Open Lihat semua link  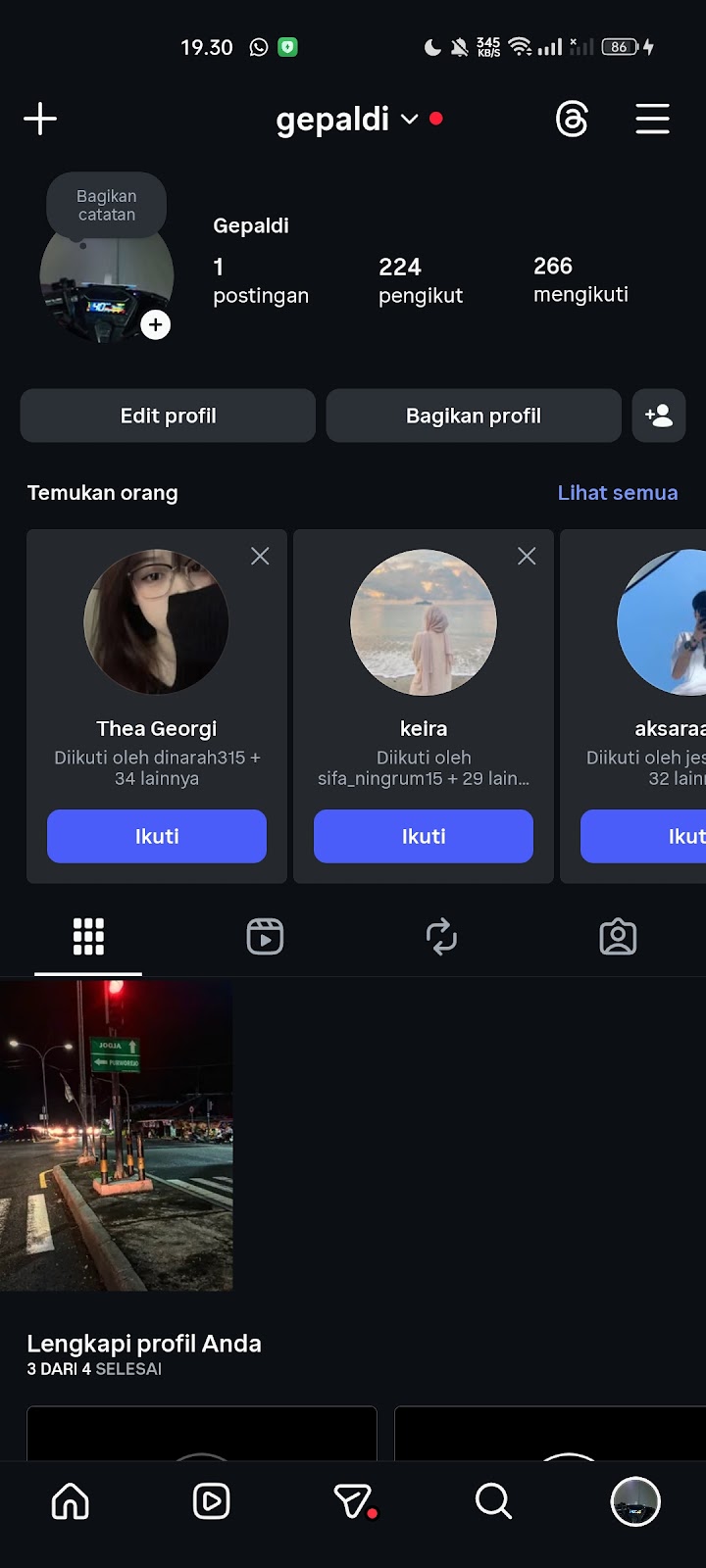(617, 493)
